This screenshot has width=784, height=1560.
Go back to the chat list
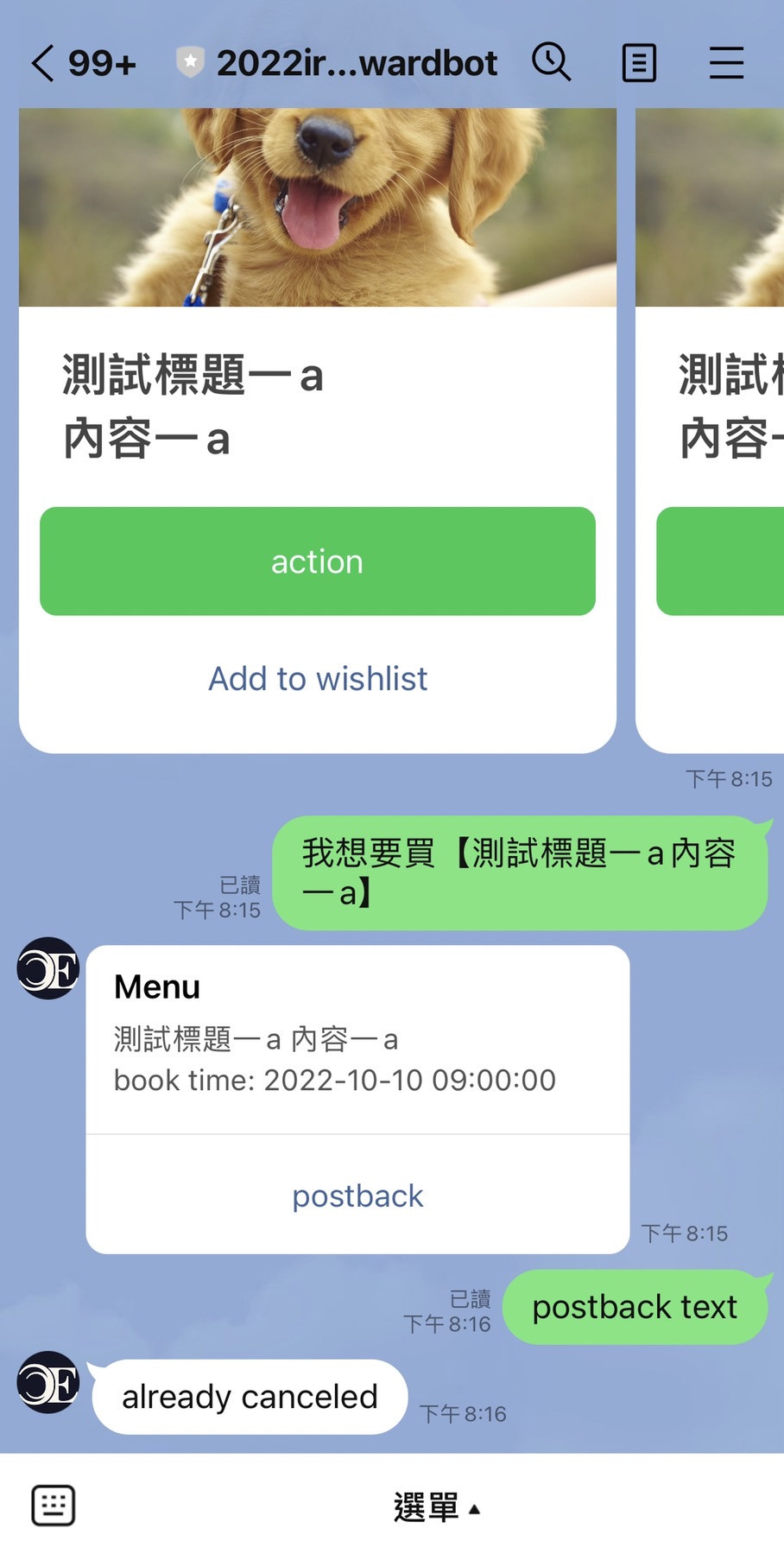(x=43, y=63)
